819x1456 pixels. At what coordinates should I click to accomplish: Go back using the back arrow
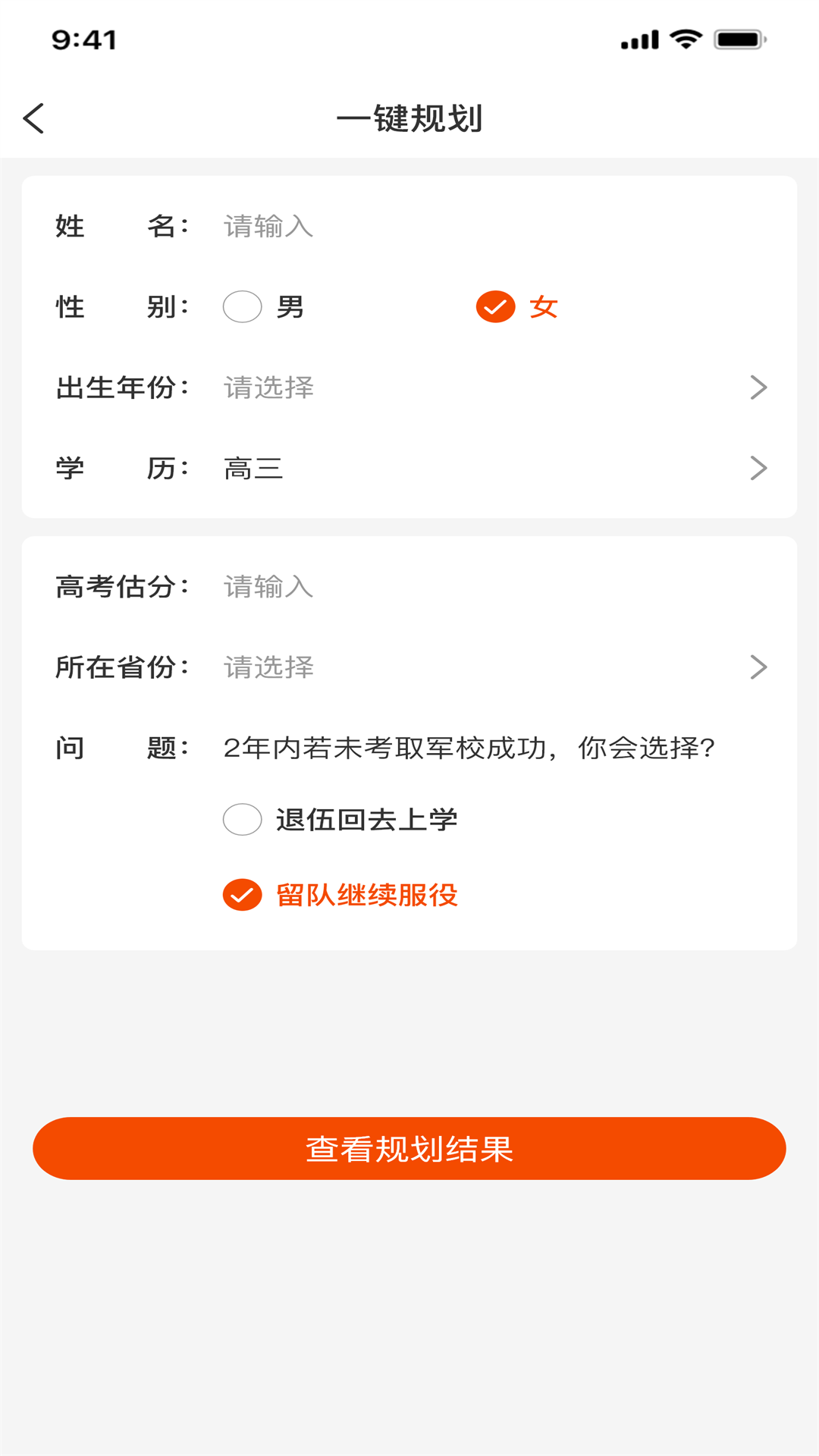click(x=33, y=118)
